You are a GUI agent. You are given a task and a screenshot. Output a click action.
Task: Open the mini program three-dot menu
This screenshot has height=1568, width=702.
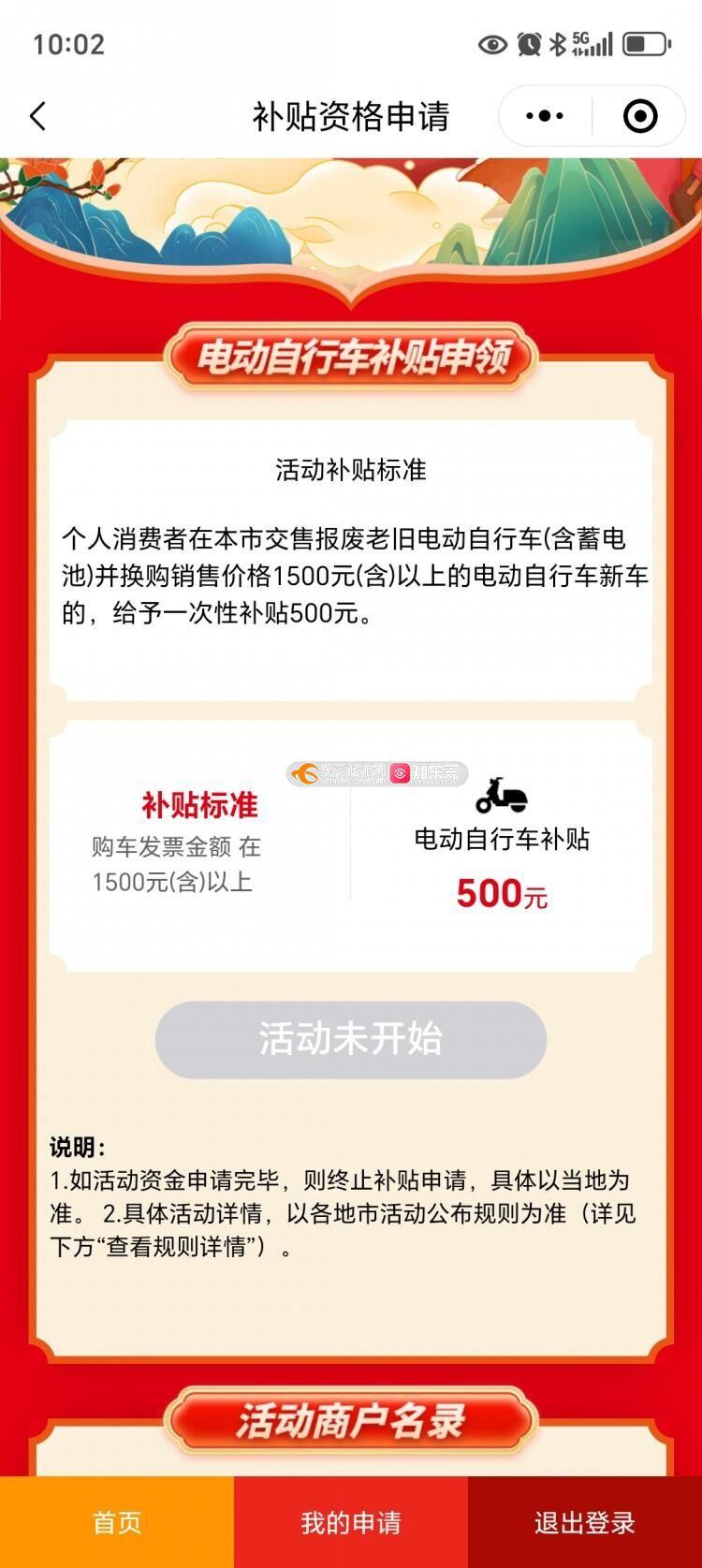[545, 117]
